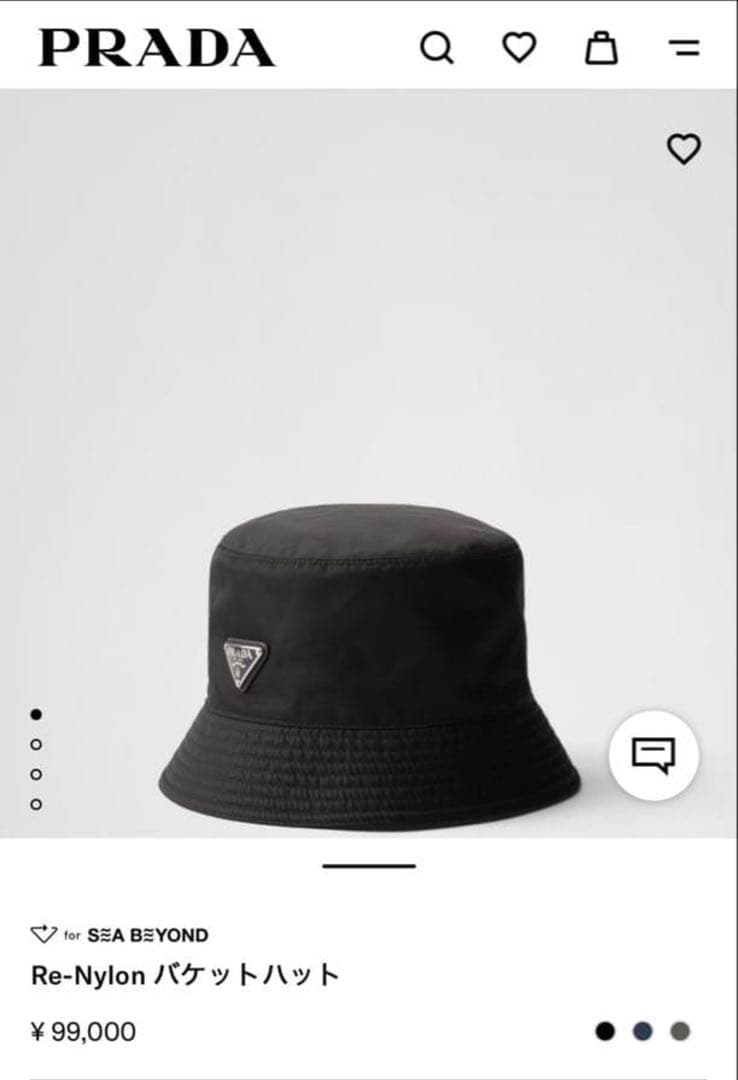Screen dimensions: 738x1080
Task: Select the fourth image carousel dot
Action: 37,803
